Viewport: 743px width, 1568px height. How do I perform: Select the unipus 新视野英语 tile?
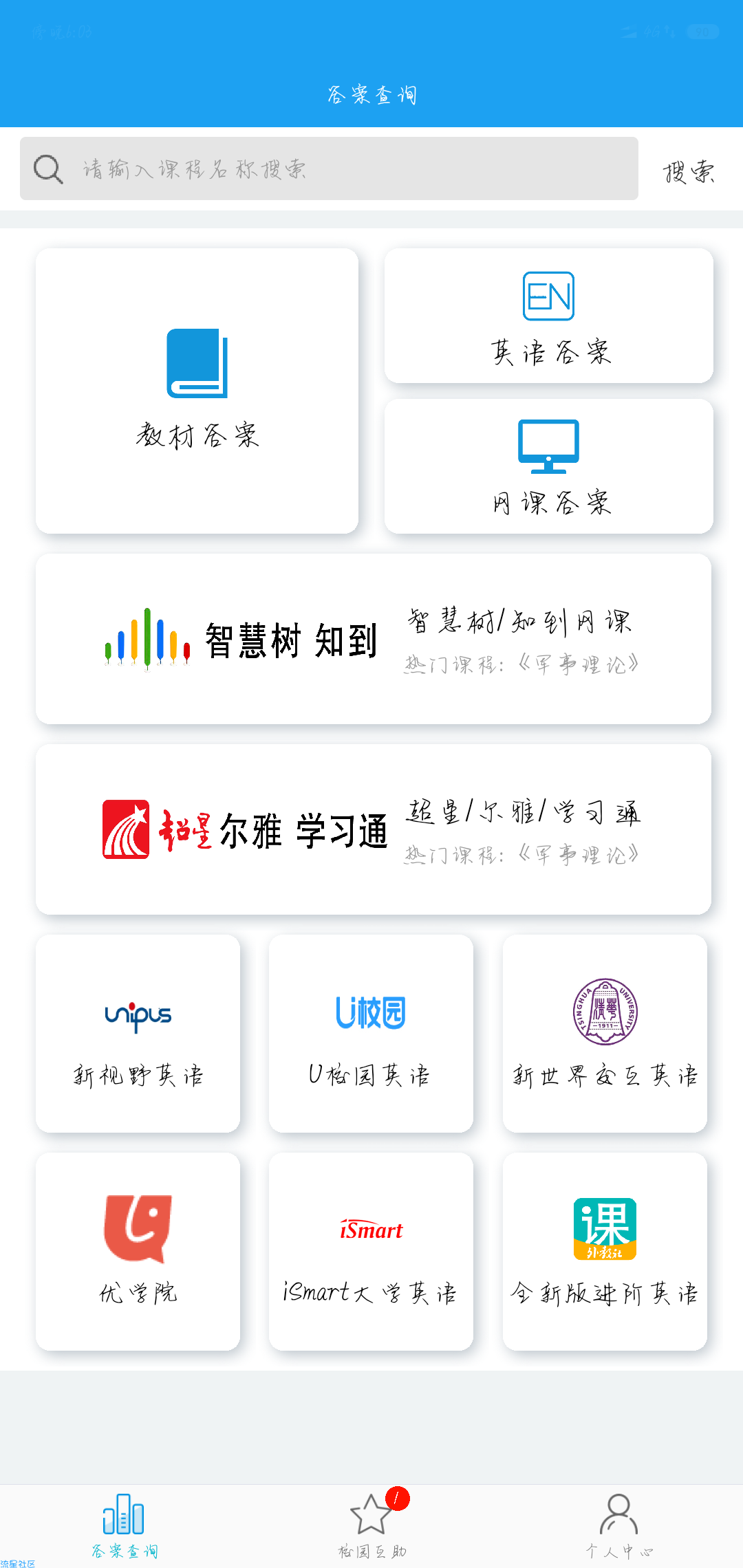tap(138, 1034)
